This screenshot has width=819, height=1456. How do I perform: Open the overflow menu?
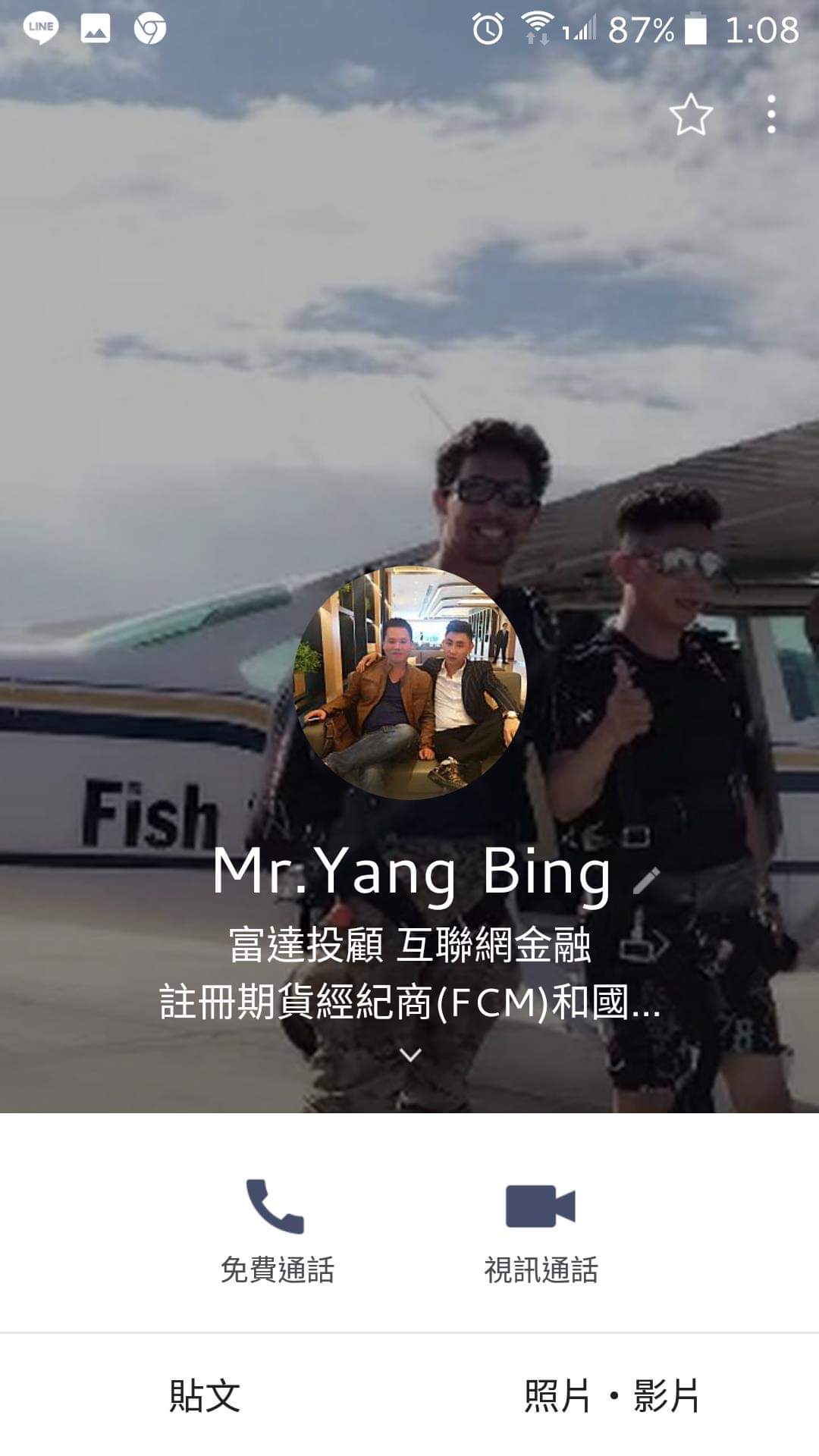(771, 115)
